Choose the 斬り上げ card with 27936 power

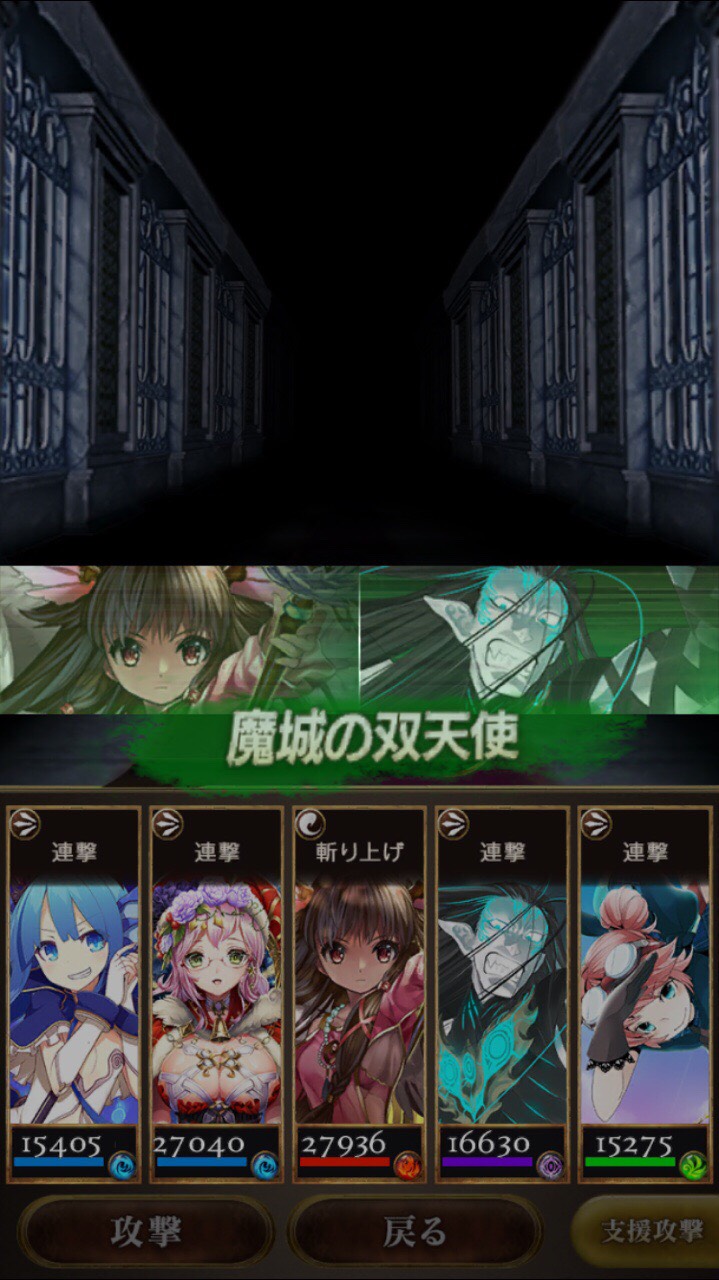coord(359,994)
